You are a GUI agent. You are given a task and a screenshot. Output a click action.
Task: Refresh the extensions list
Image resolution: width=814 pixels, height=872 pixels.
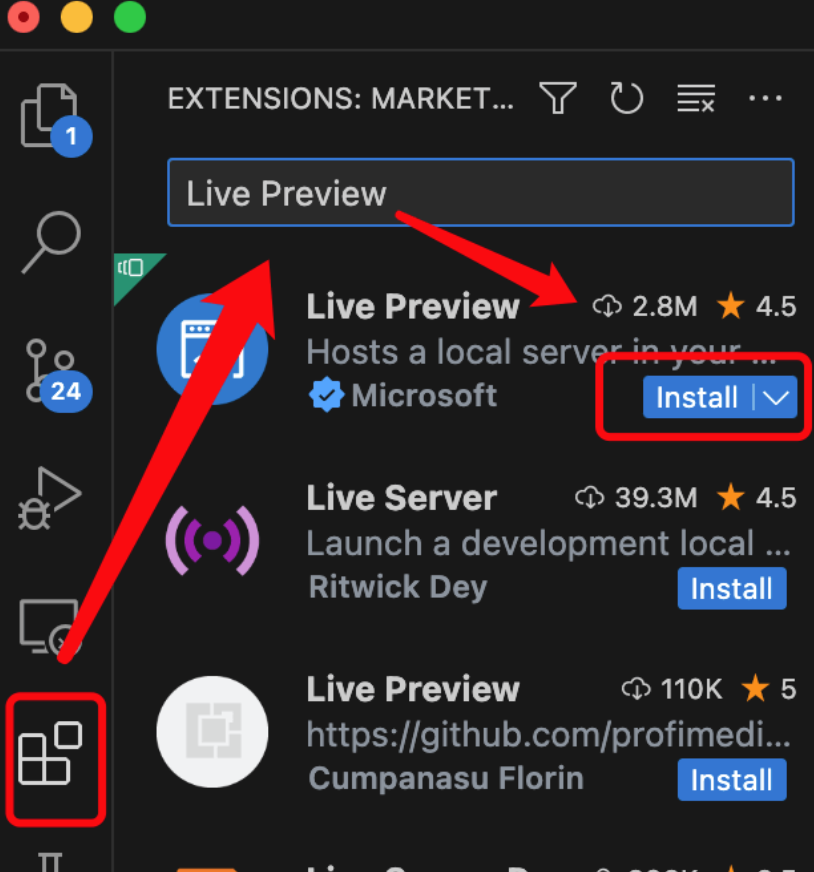pos(626,98)
